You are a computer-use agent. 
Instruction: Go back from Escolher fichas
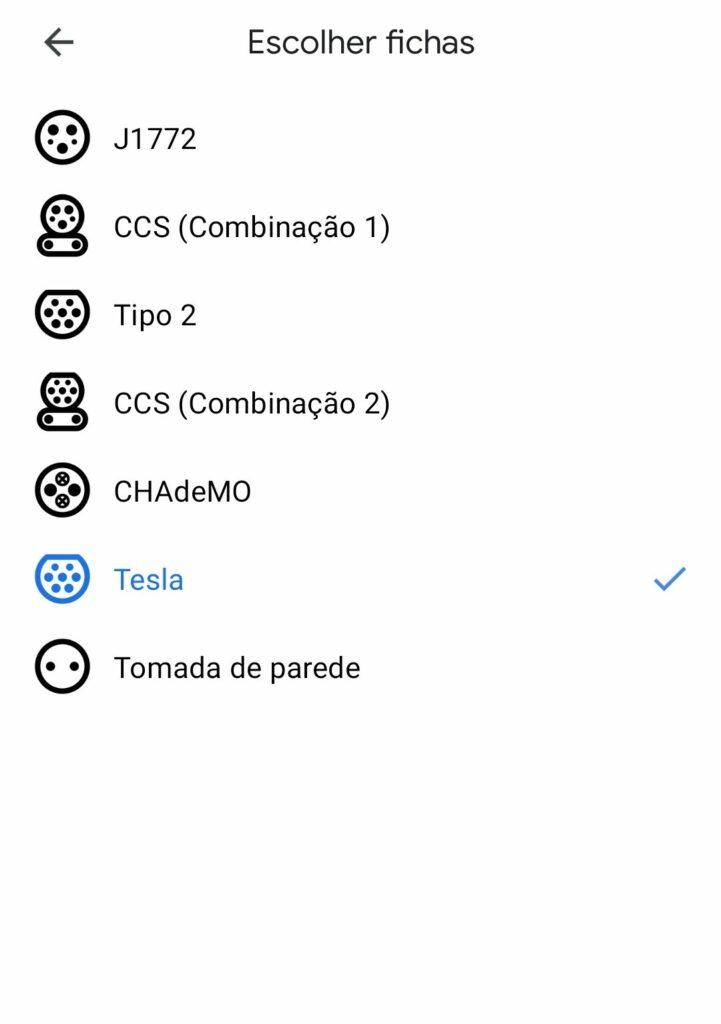(x=60, y=42)
